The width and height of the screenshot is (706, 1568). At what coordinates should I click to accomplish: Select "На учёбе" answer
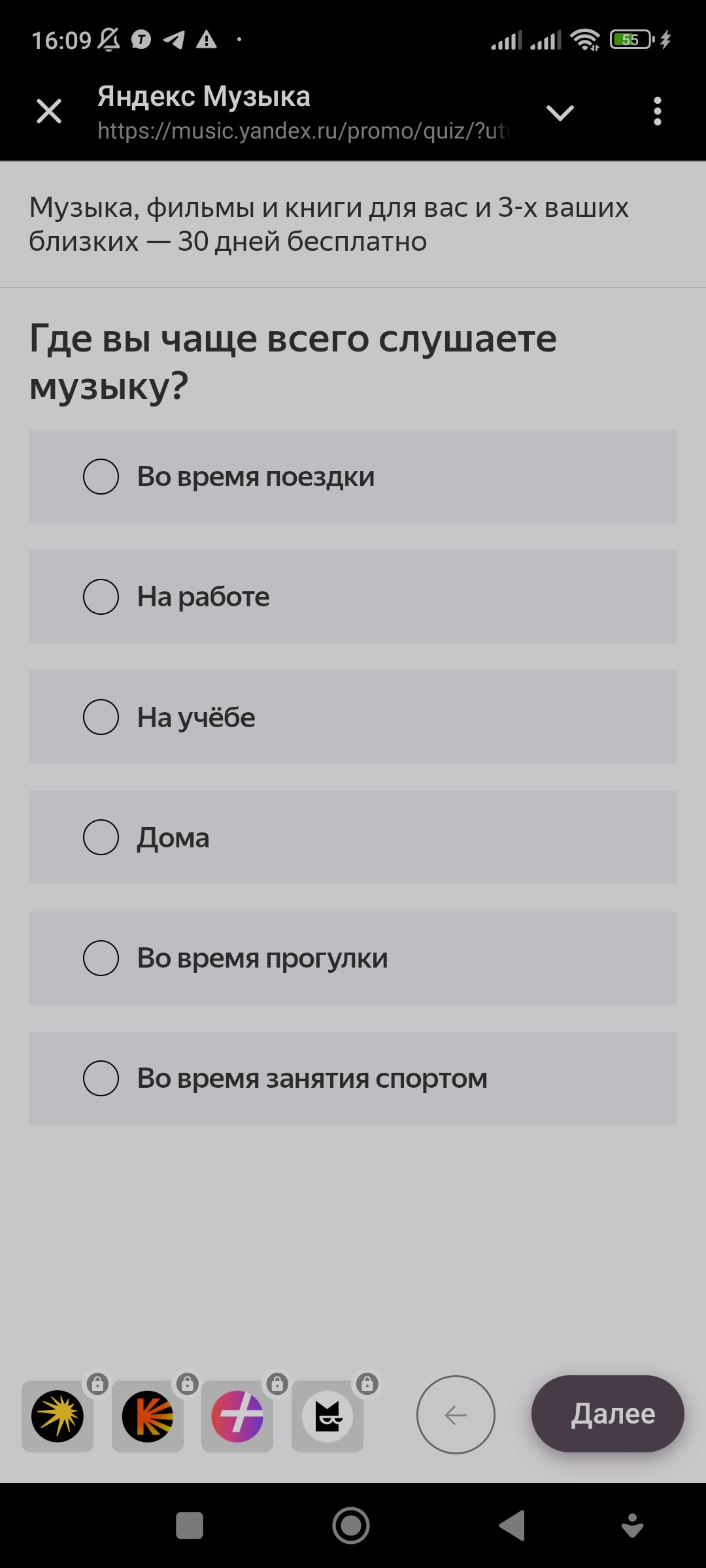pos(353,717)
